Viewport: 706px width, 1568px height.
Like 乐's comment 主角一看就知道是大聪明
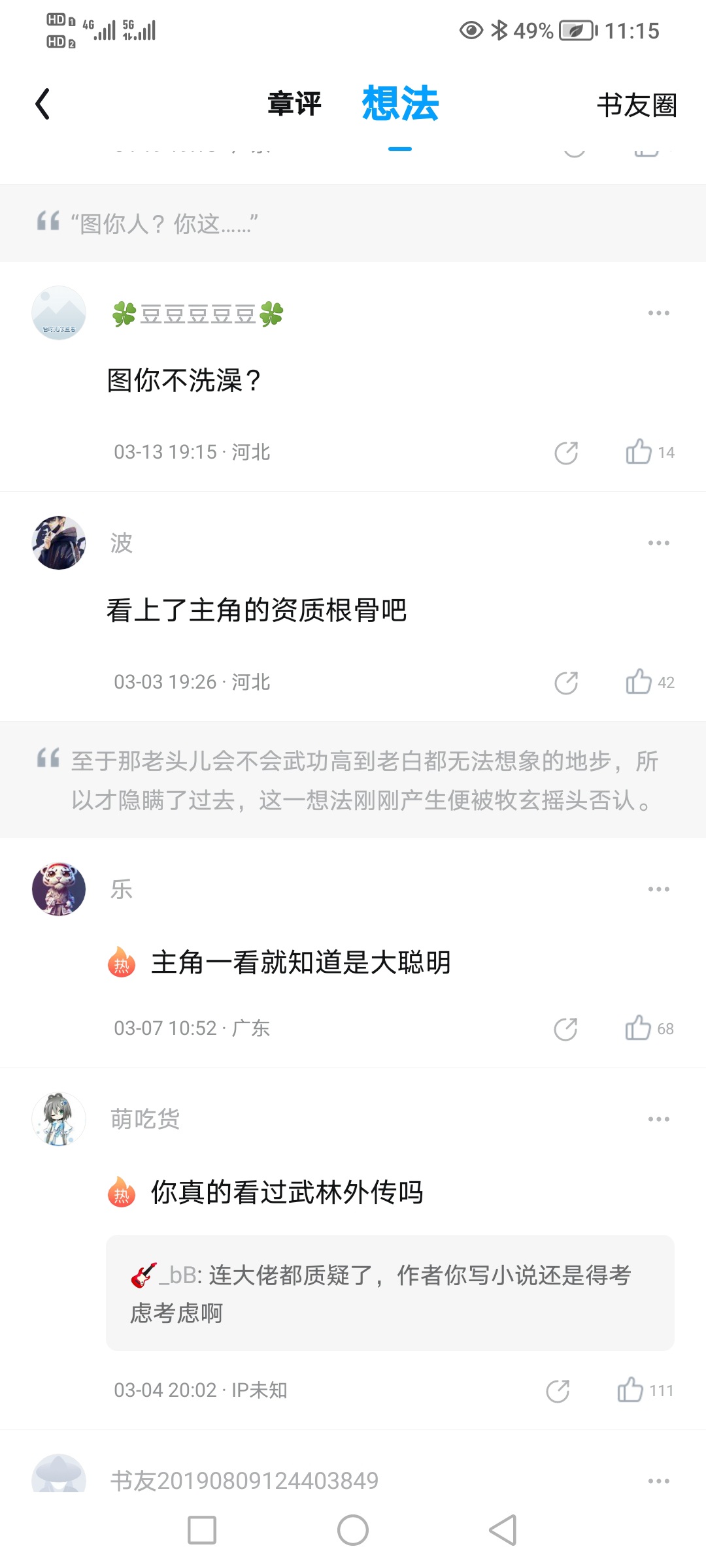(x=638, y=1028)
